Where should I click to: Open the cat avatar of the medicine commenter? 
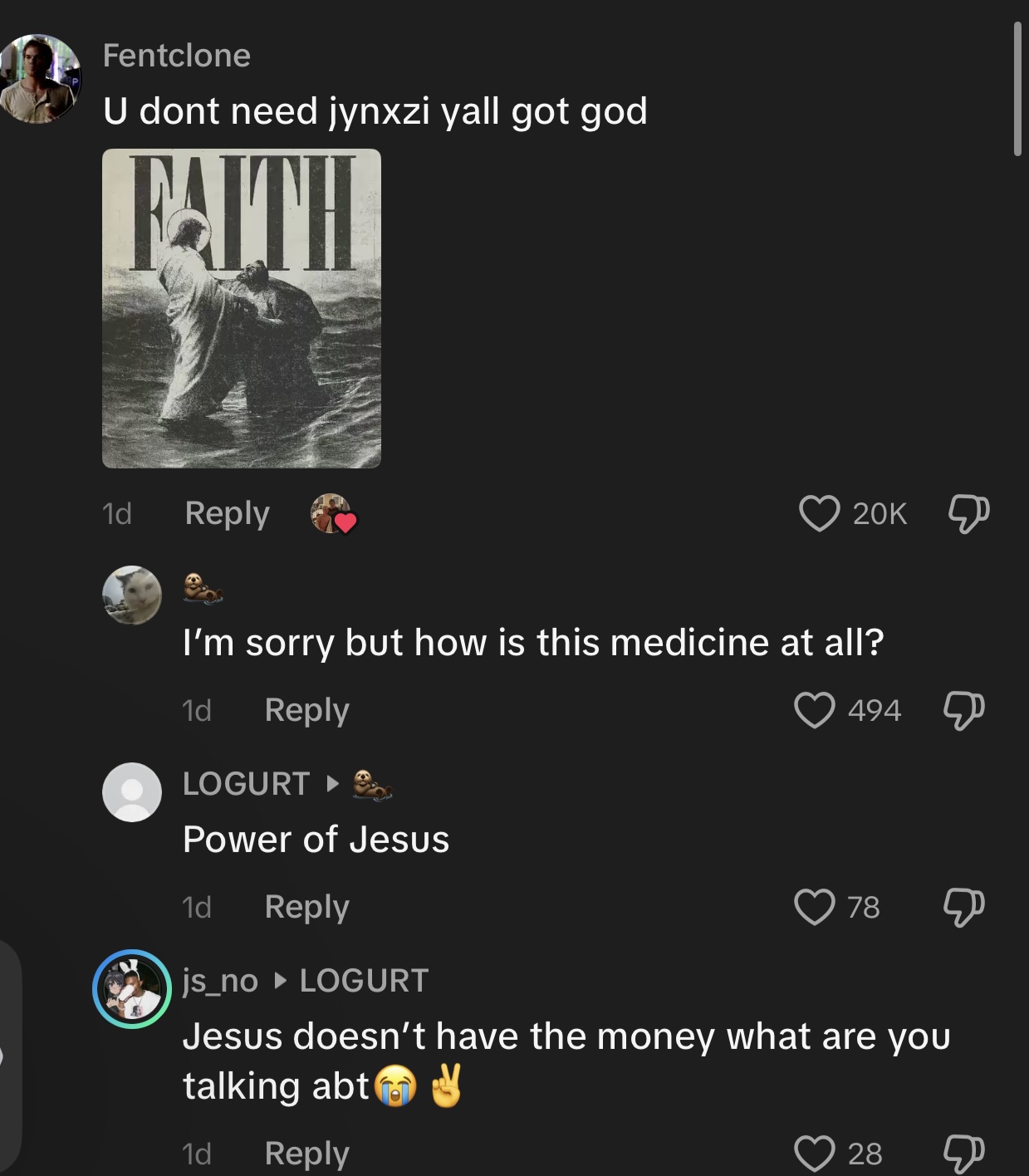click(x=131, y=595)
